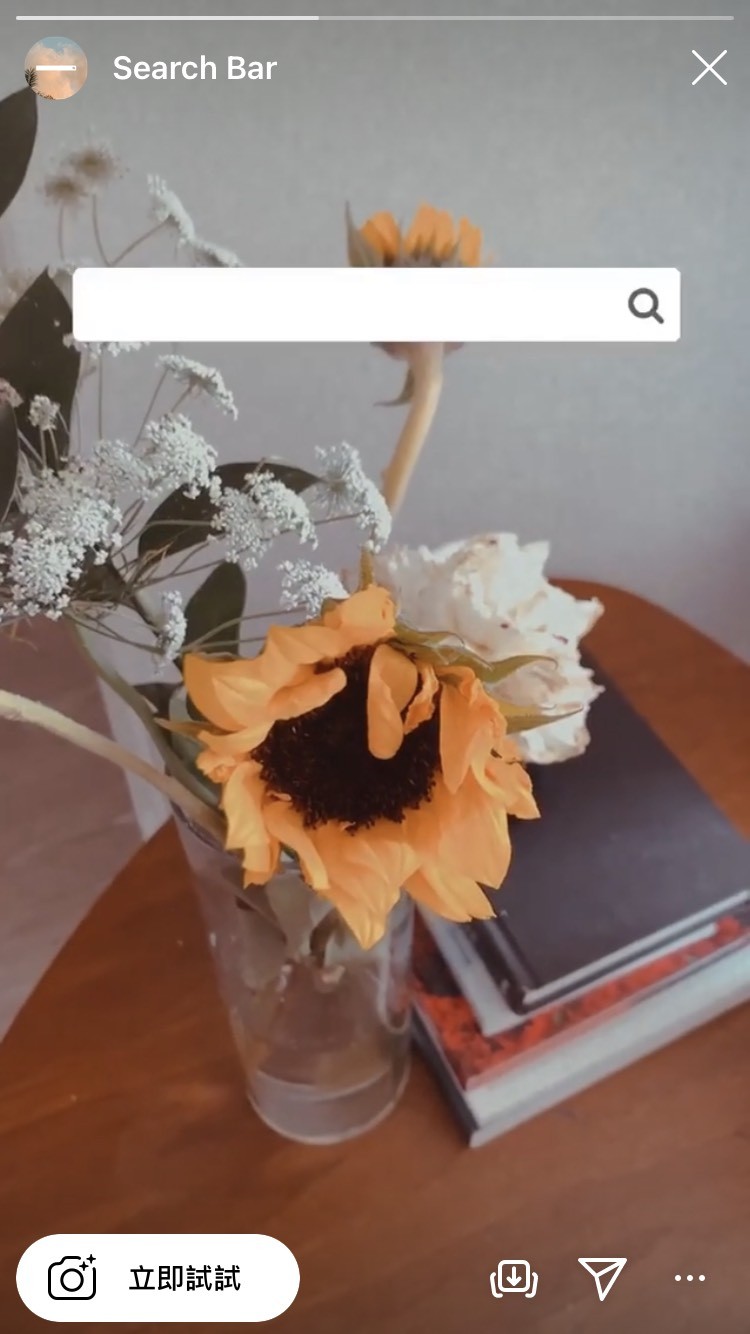Open the more options menu

pos(690,1278)
